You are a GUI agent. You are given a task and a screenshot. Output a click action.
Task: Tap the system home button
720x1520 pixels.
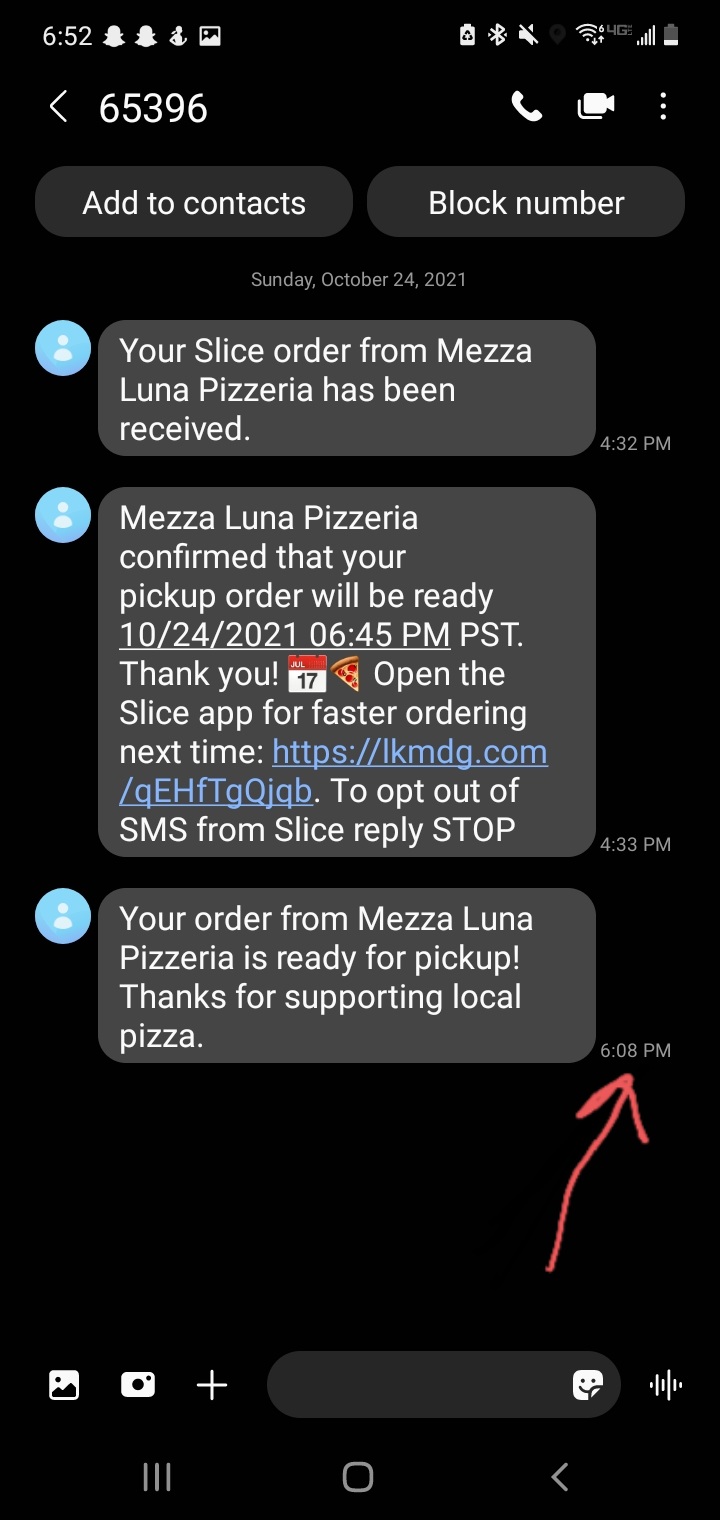[x=358, y=1477]
